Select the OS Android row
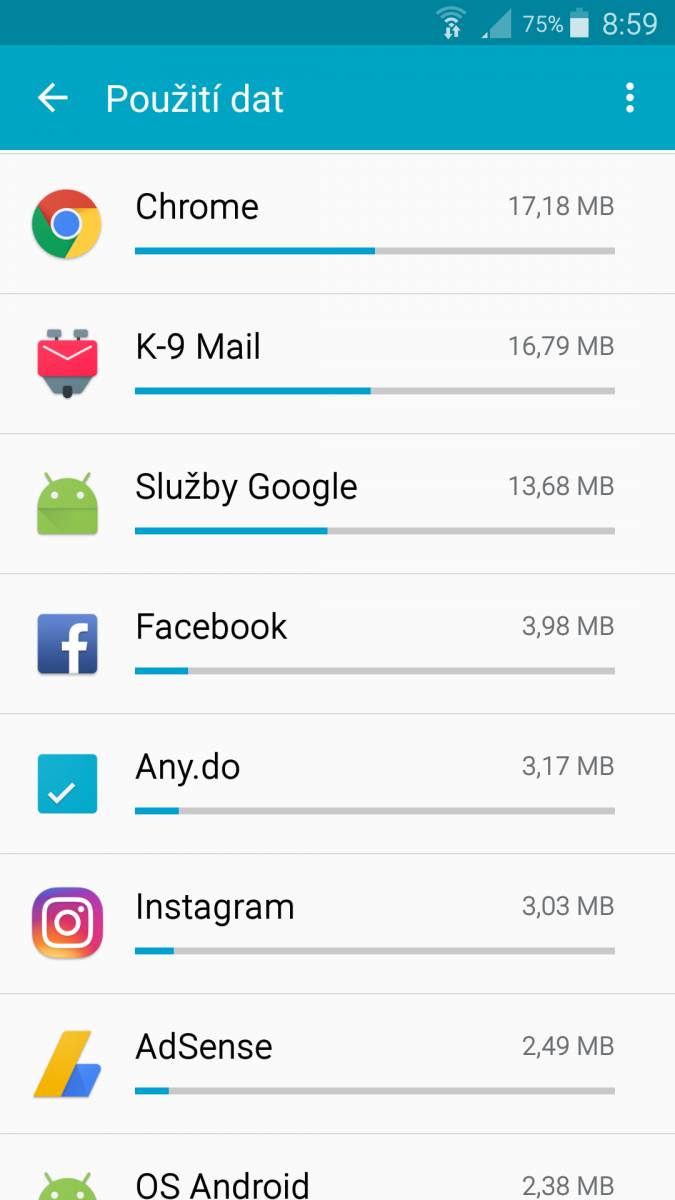Screen dimensions: 675x1200 [337, 1168]
